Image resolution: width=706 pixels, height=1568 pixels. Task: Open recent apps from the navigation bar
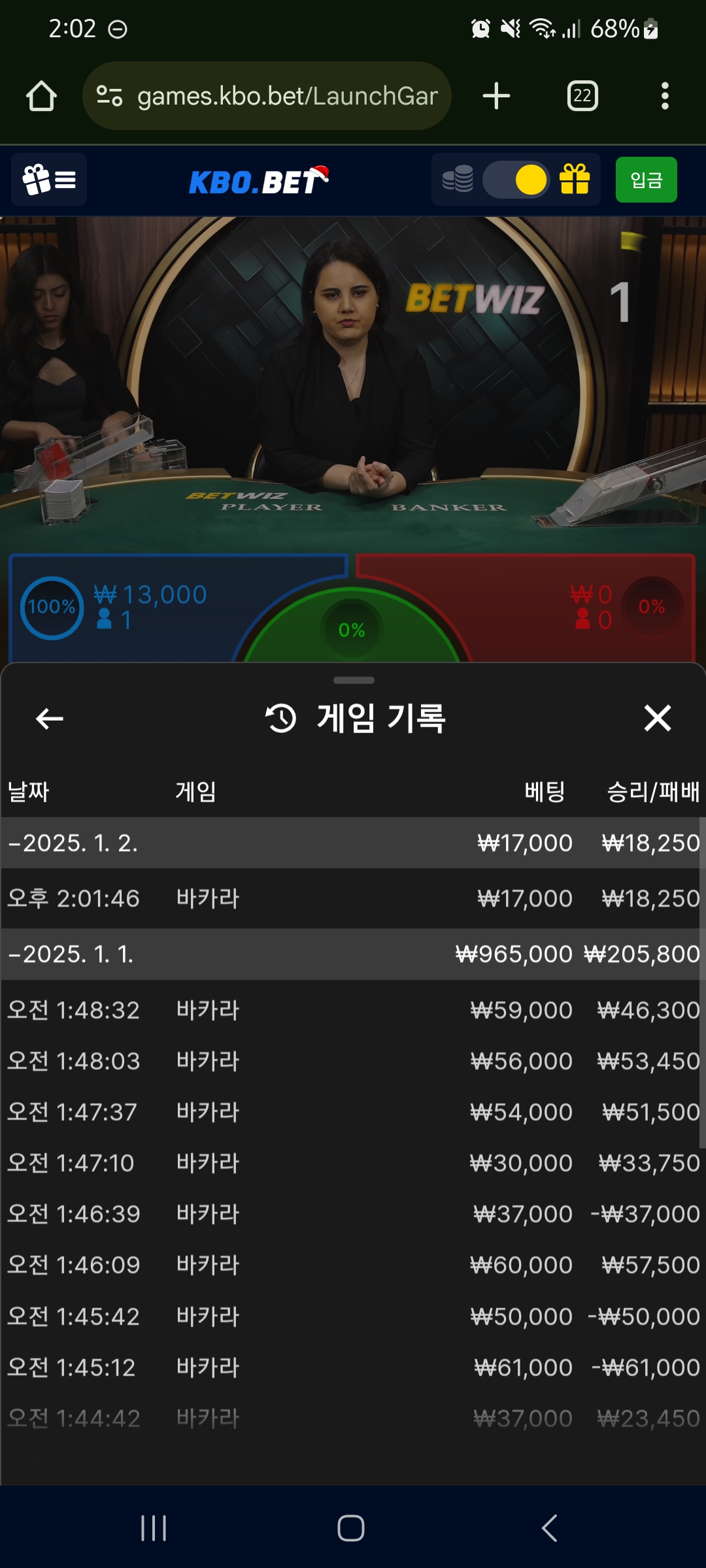pyautogui.click(x=154, y=1528)
